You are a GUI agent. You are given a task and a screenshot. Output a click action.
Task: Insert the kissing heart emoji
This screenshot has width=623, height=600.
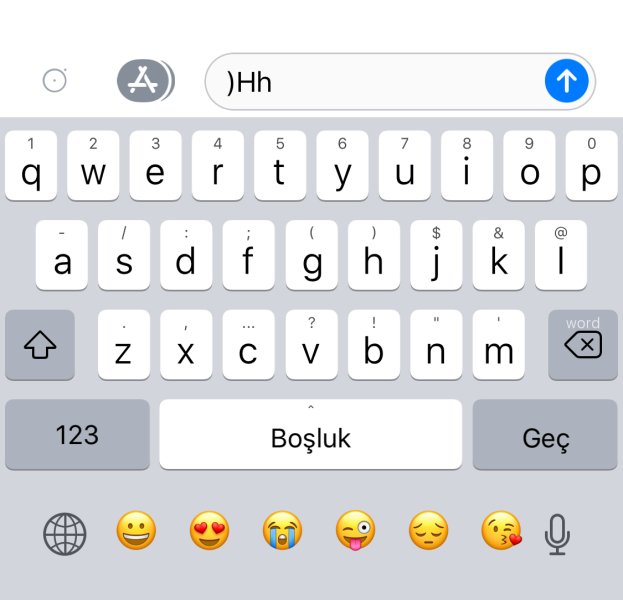pos(500,531)
